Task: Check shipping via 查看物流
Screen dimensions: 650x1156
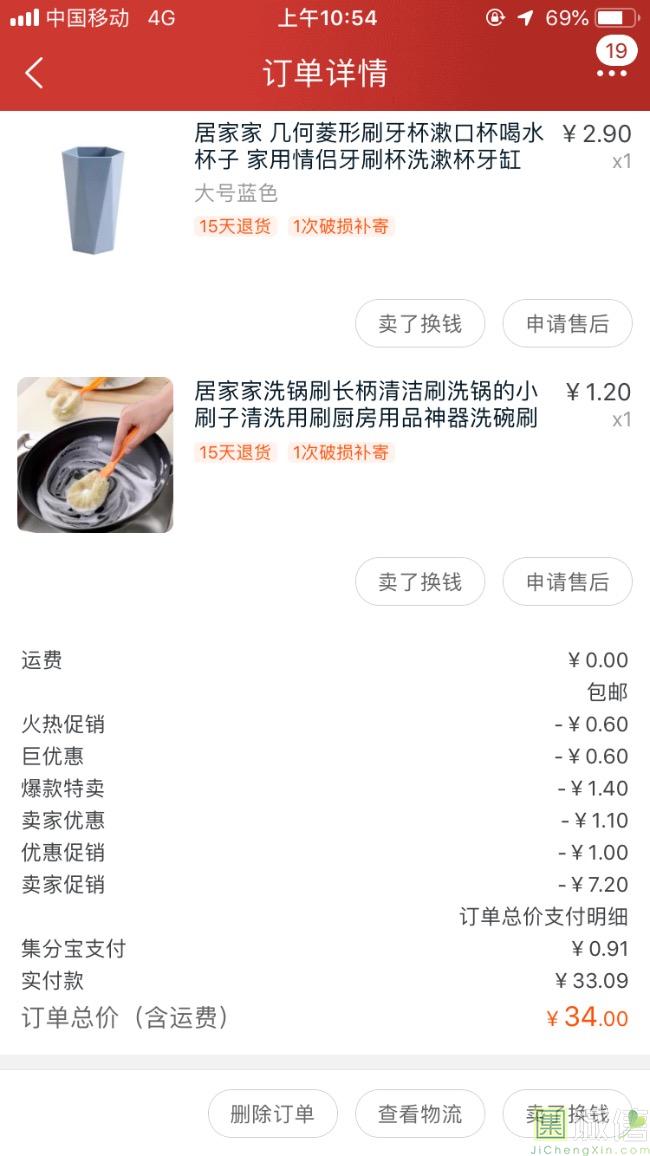Action: tap(420, 1114)
